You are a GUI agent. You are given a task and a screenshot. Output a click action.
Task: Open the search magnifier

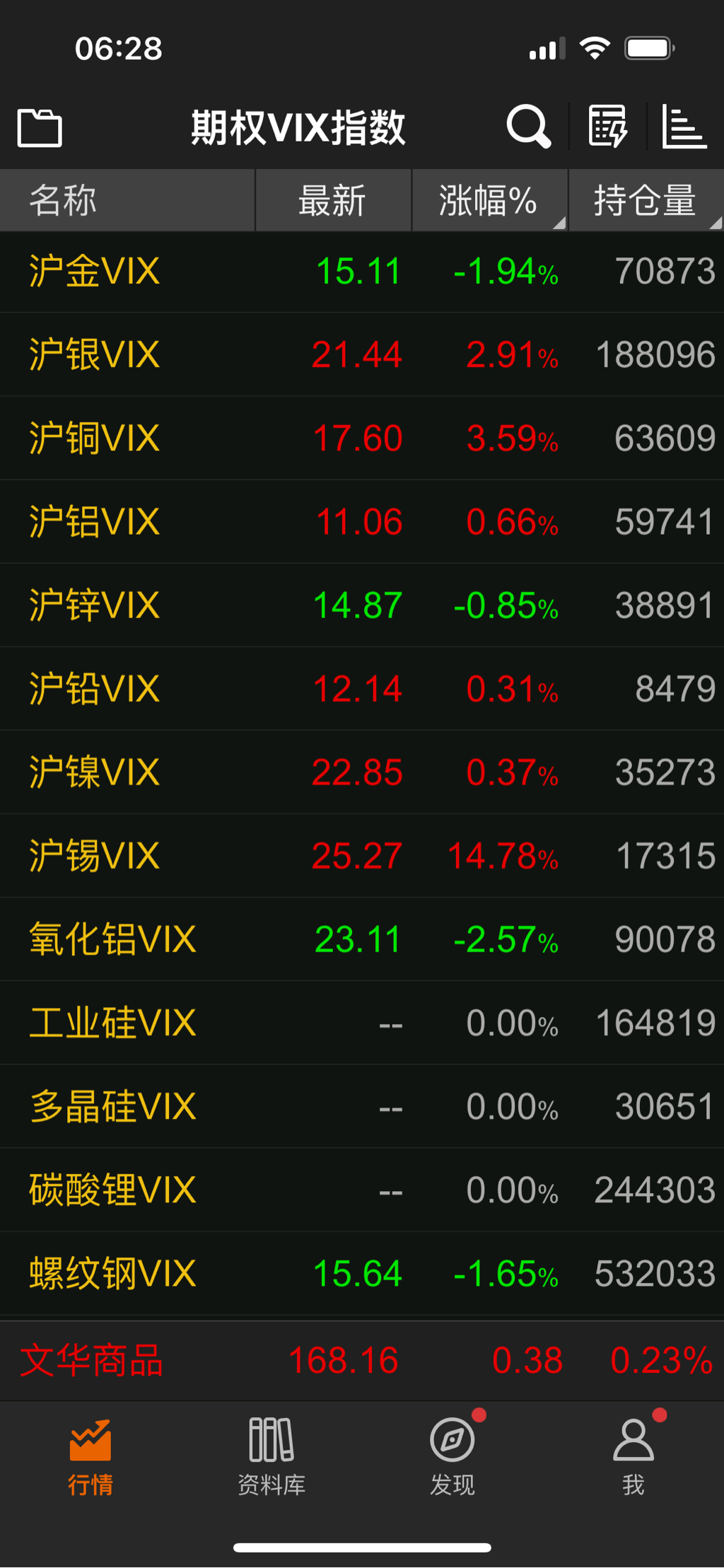coord(528,127)
